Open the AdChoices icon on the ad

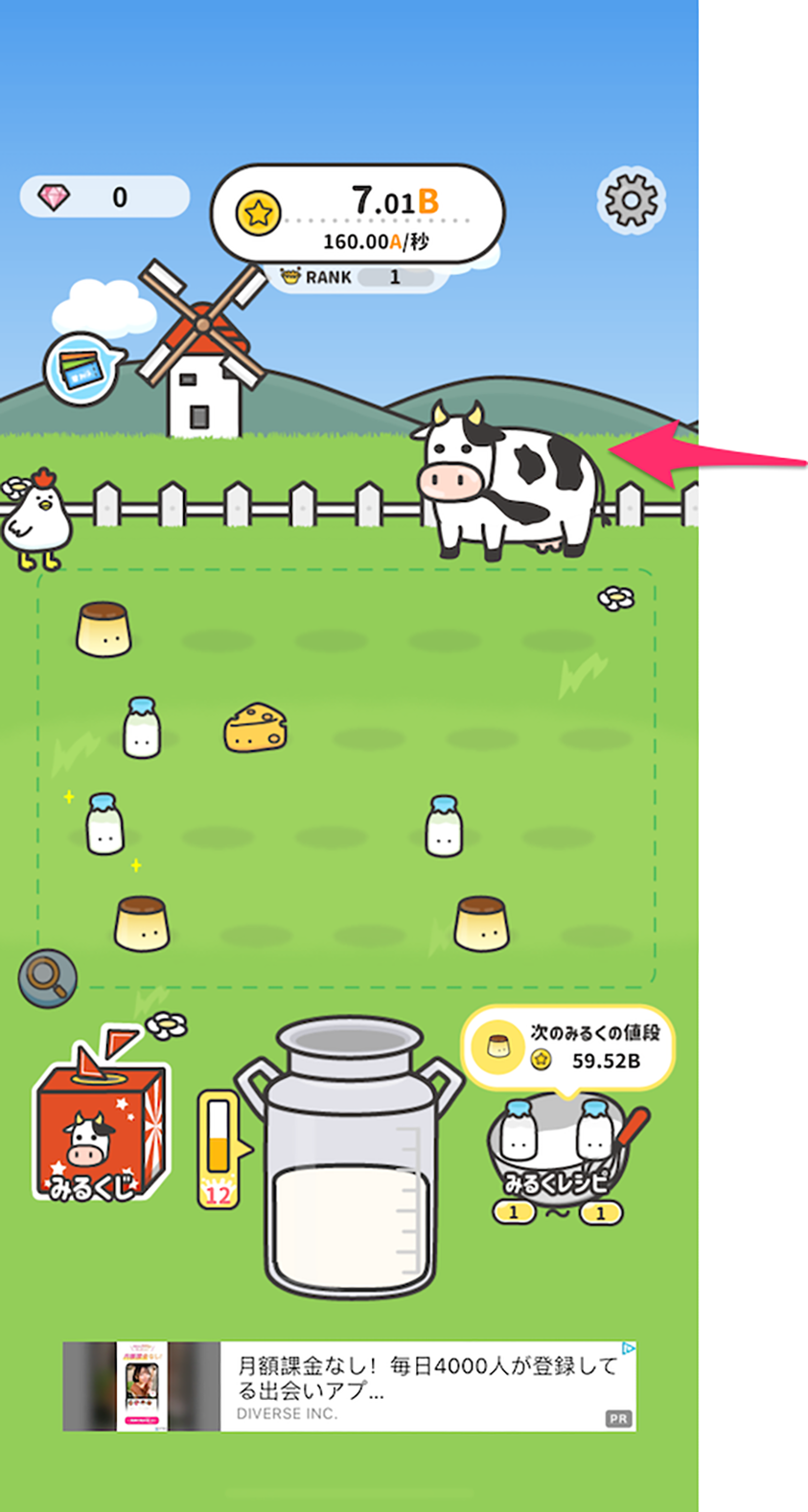pos(628,1348)
